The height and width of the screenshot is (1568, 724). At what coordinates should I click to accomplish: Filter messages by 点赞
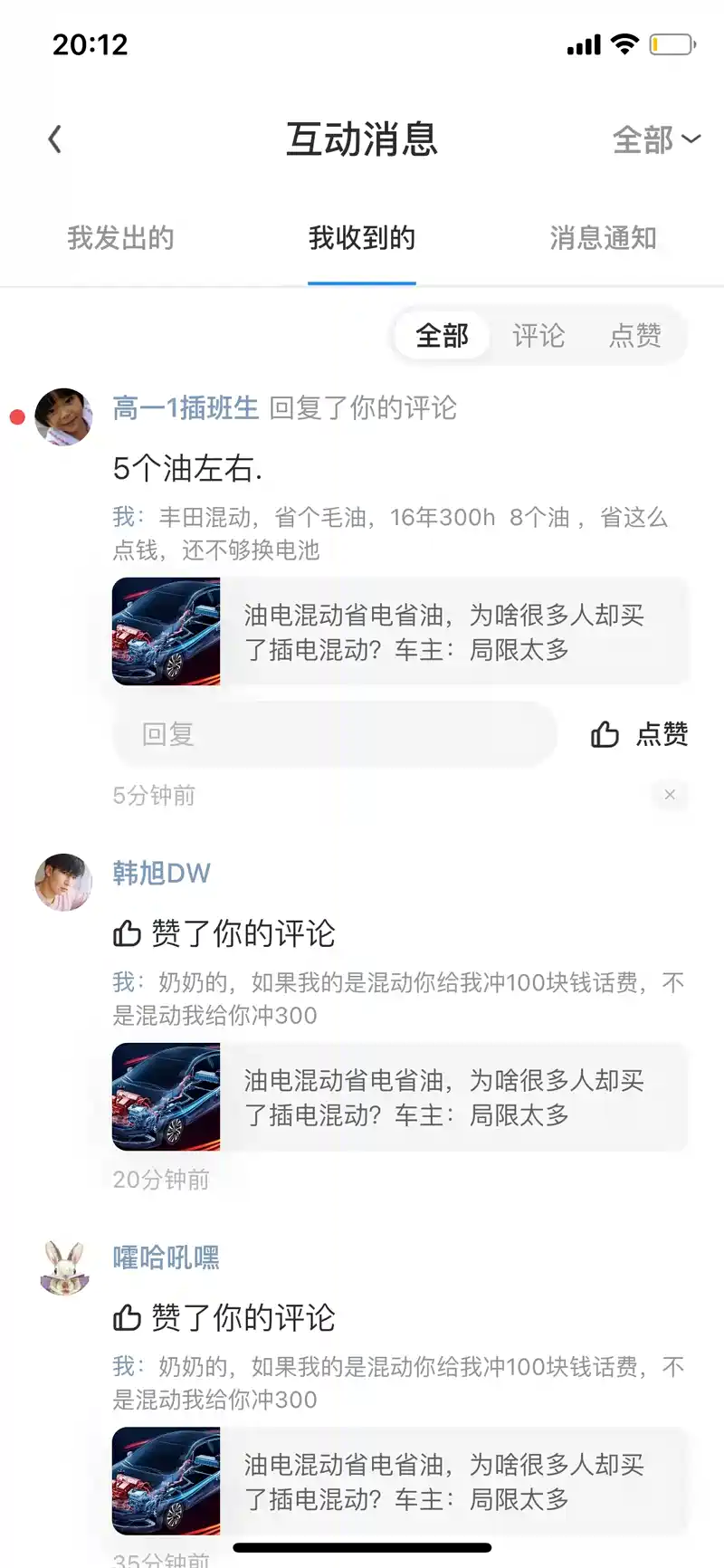[x=634, y=336]
